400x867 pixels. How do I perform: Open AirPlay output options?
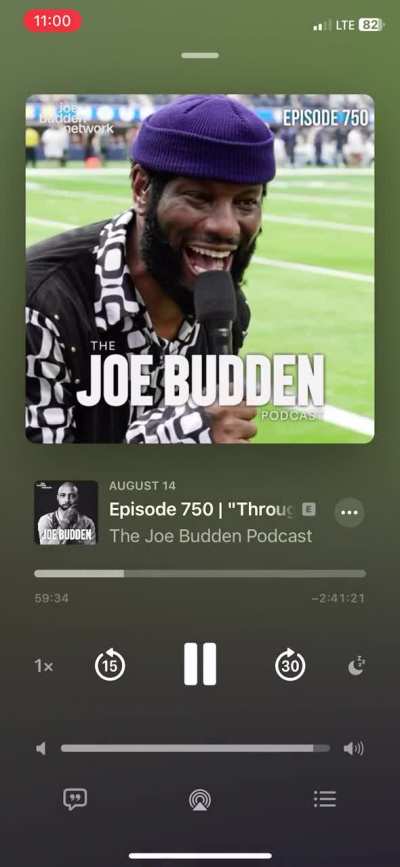[x=199, y=800]
